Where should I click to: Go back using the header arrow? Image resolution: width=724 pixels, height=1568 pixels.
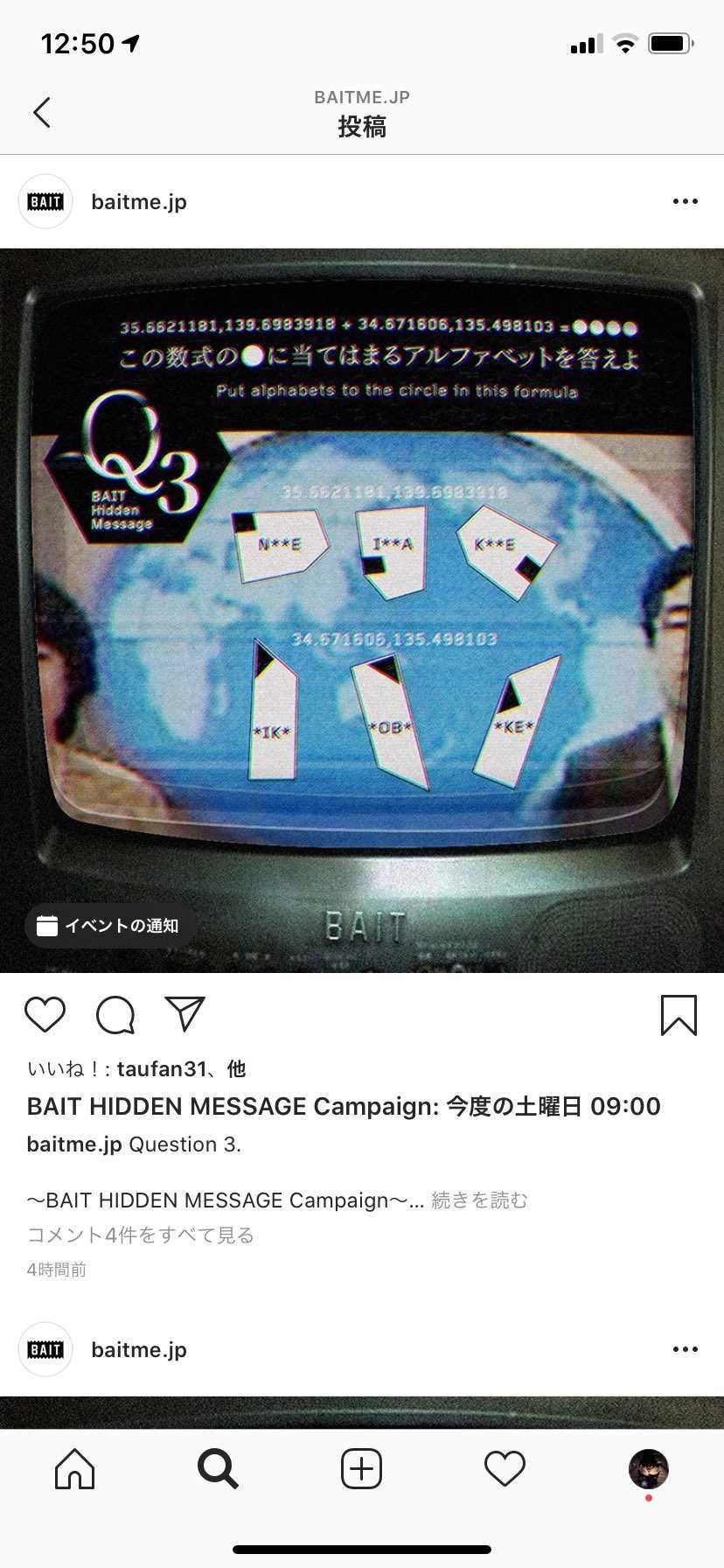[41, 112]
